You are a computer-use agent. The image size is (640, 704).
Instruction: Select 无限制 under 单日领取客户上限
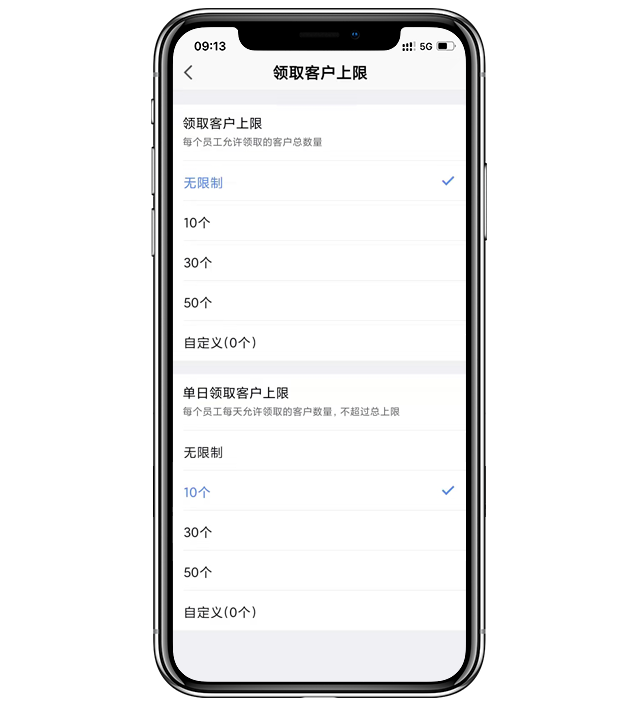pos(203,452)
